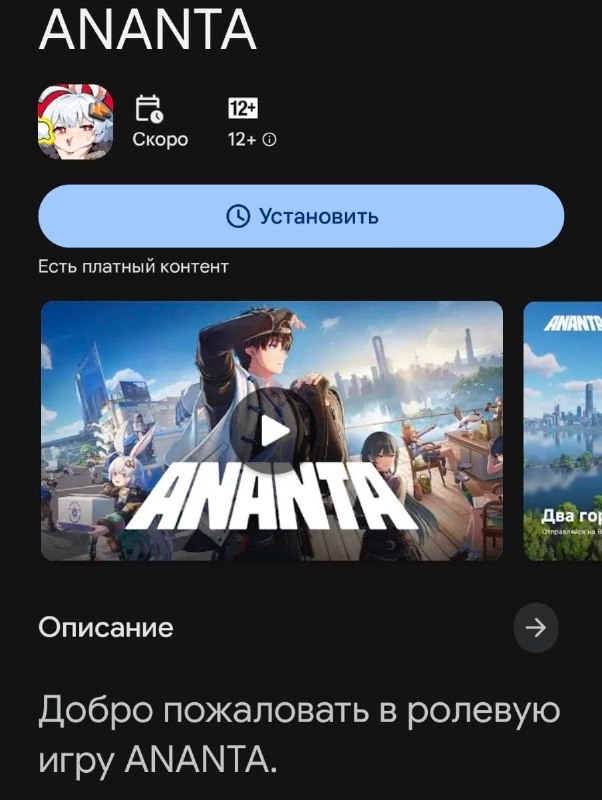The width and height of the screenshot is (602, 800).
Task: Open the 12+ age rating info
Action: [x=252, y=123]
